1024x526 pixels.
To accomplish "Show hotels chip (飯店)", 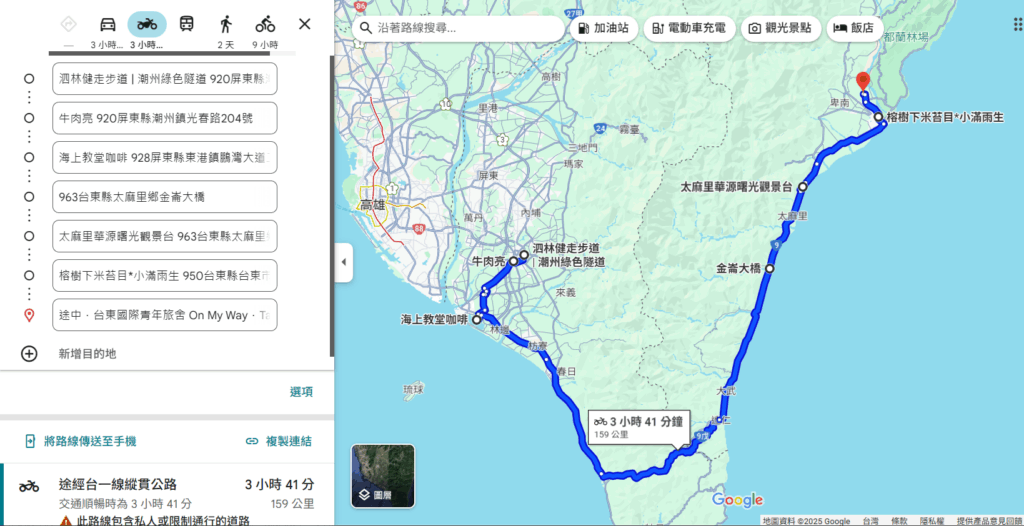I will (x=853, y=29).
